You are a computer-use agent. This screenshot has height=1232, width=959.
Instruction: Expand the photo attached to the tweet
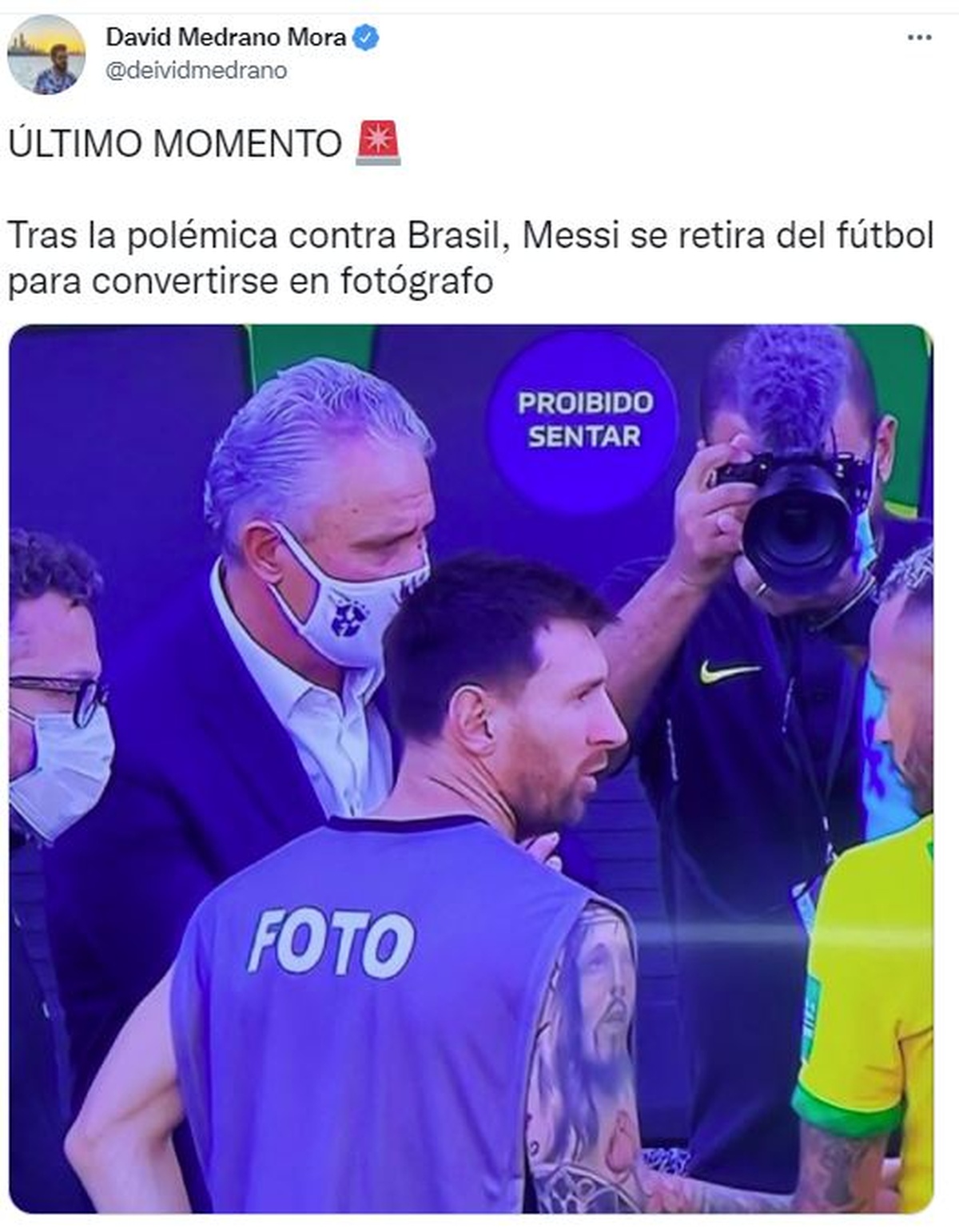tap(471, 767)
